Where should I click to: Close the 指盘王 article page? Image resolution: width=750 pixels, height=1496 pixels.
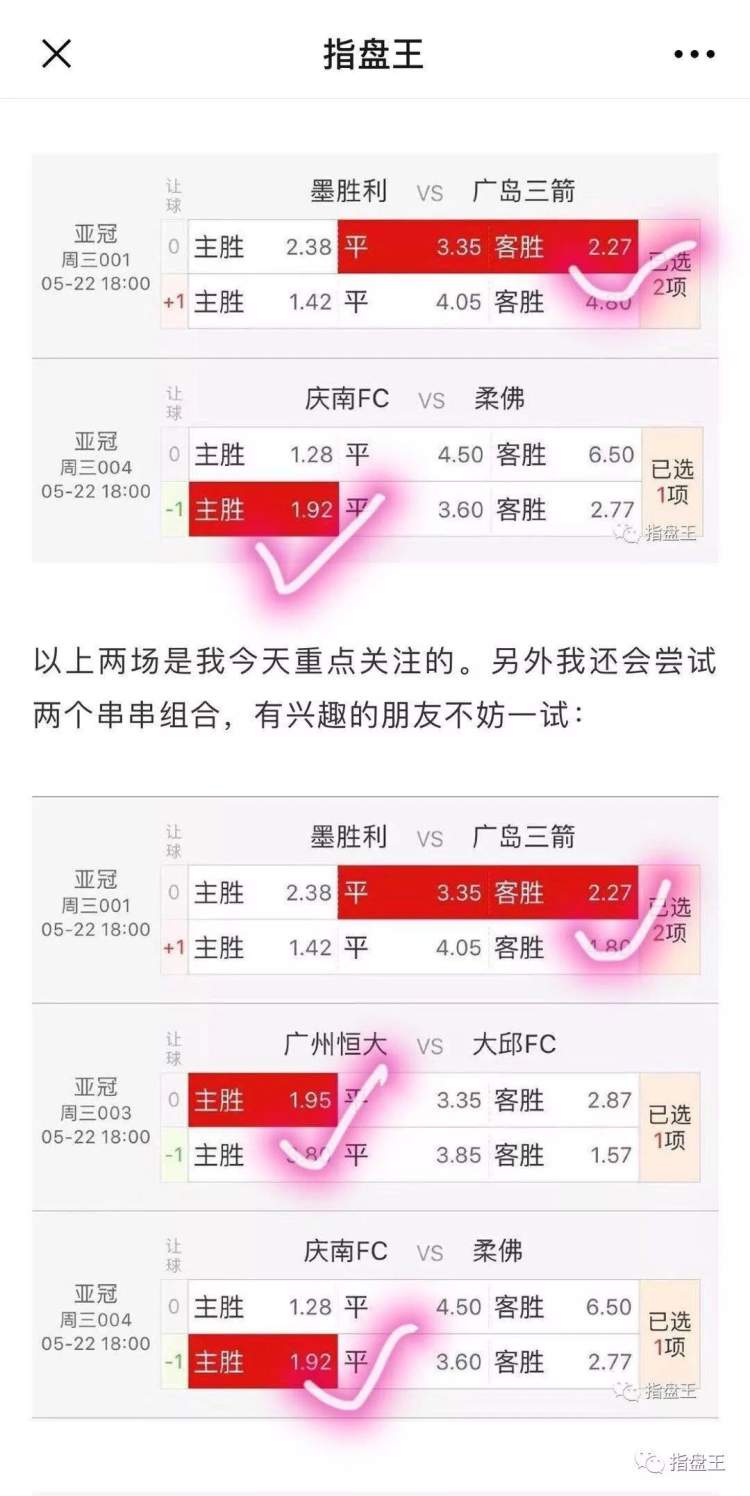pos(56,53)
